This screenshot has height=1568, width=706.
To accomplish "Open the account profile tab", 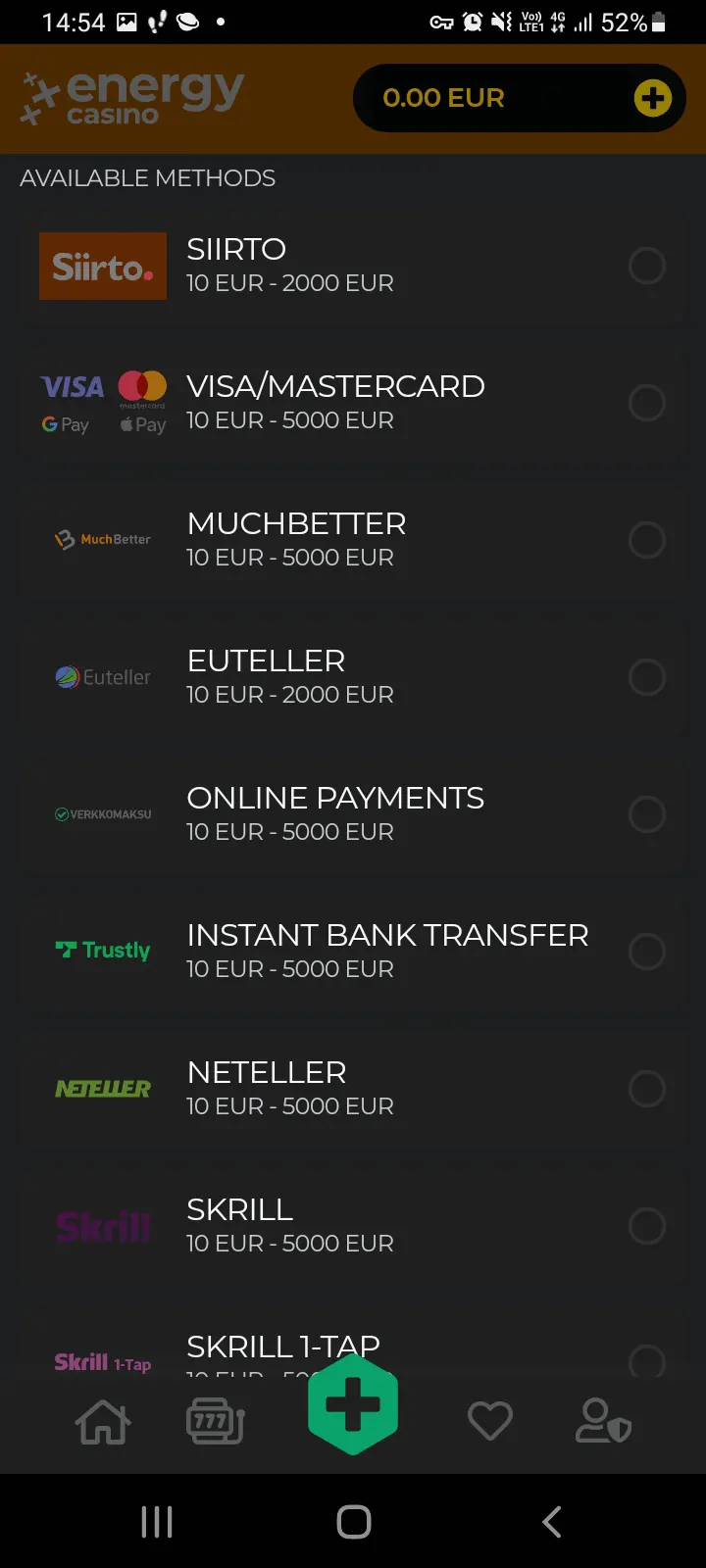I will pos(603,1421).
